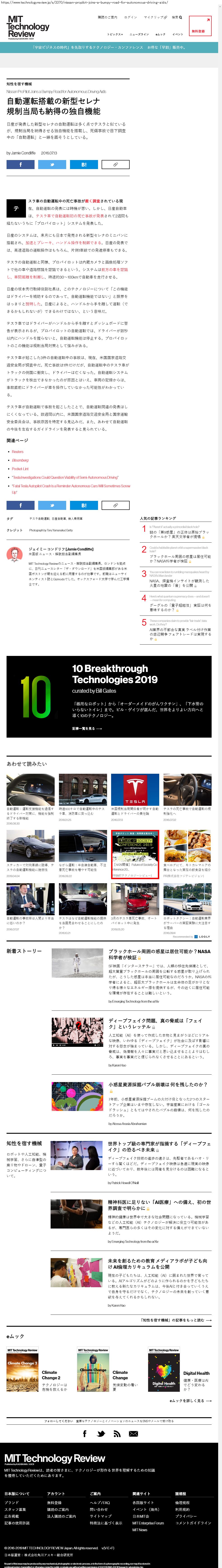The image size is (222, 1568).
Task: Open 「知性を宿す機械」の記事をもっと読む link
Action: click(x=176, y=1320)
